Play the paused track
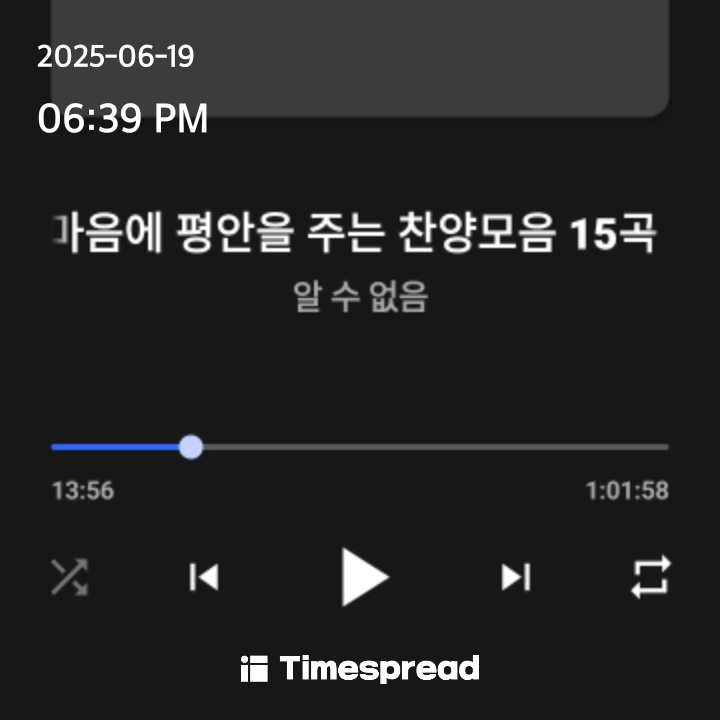This screenshot has width=720, height=720. [x=364, y=577]
